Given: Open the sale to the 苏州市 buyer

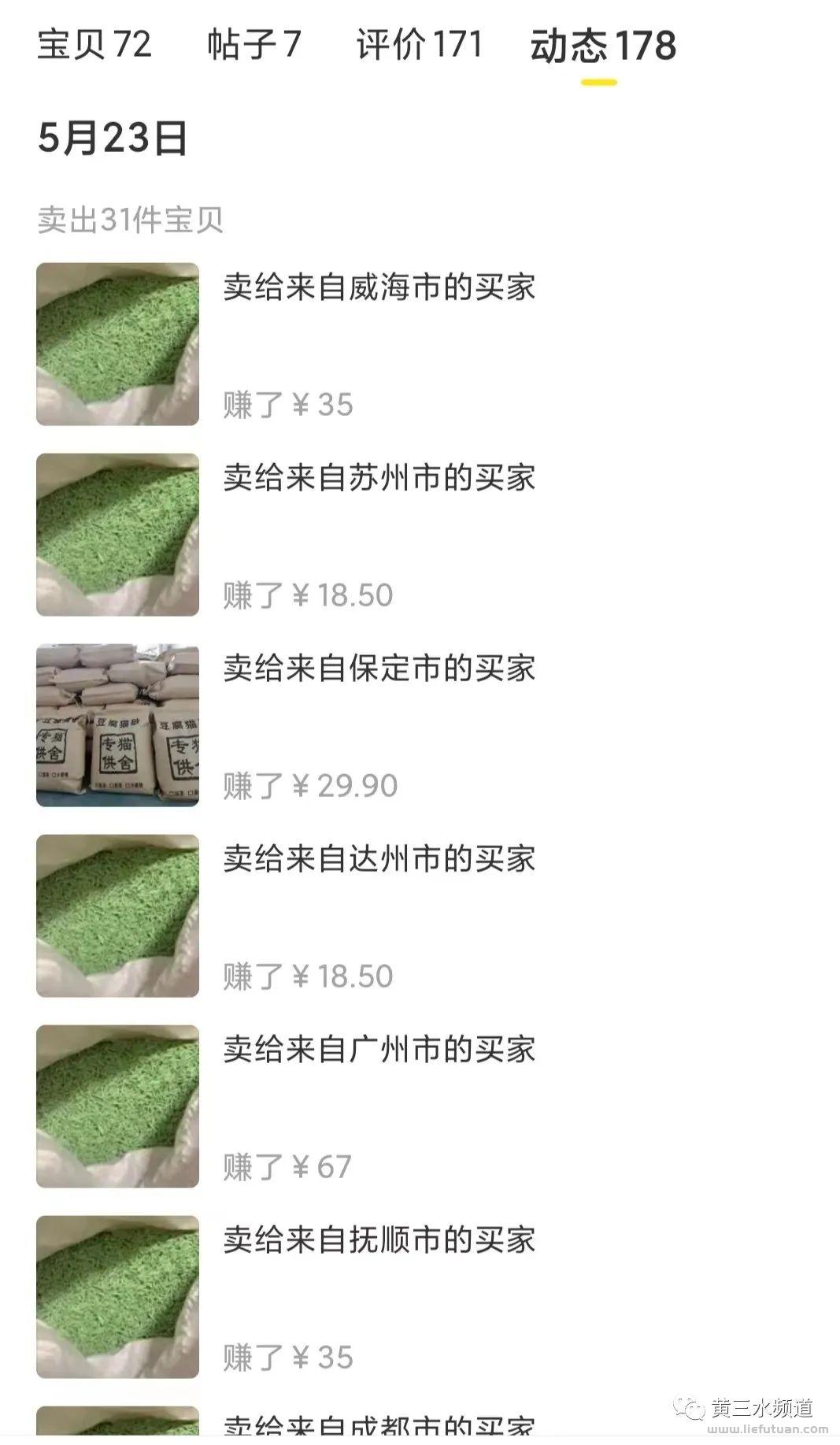Looking at the screenshot, I should click(x=379, y=478).
